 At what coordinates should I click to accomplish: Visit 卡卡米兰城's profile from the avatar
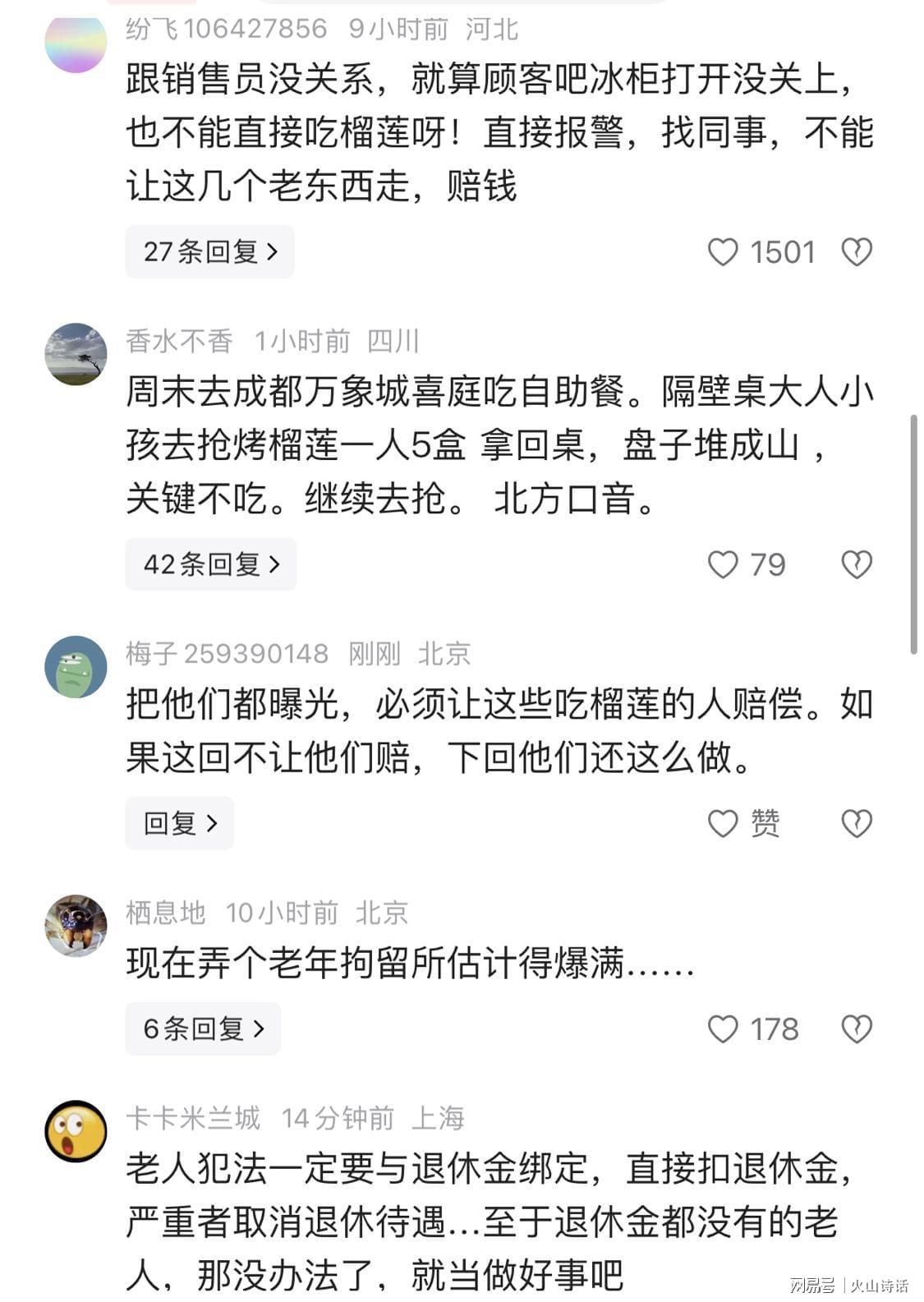click(x=76, y=1131)
